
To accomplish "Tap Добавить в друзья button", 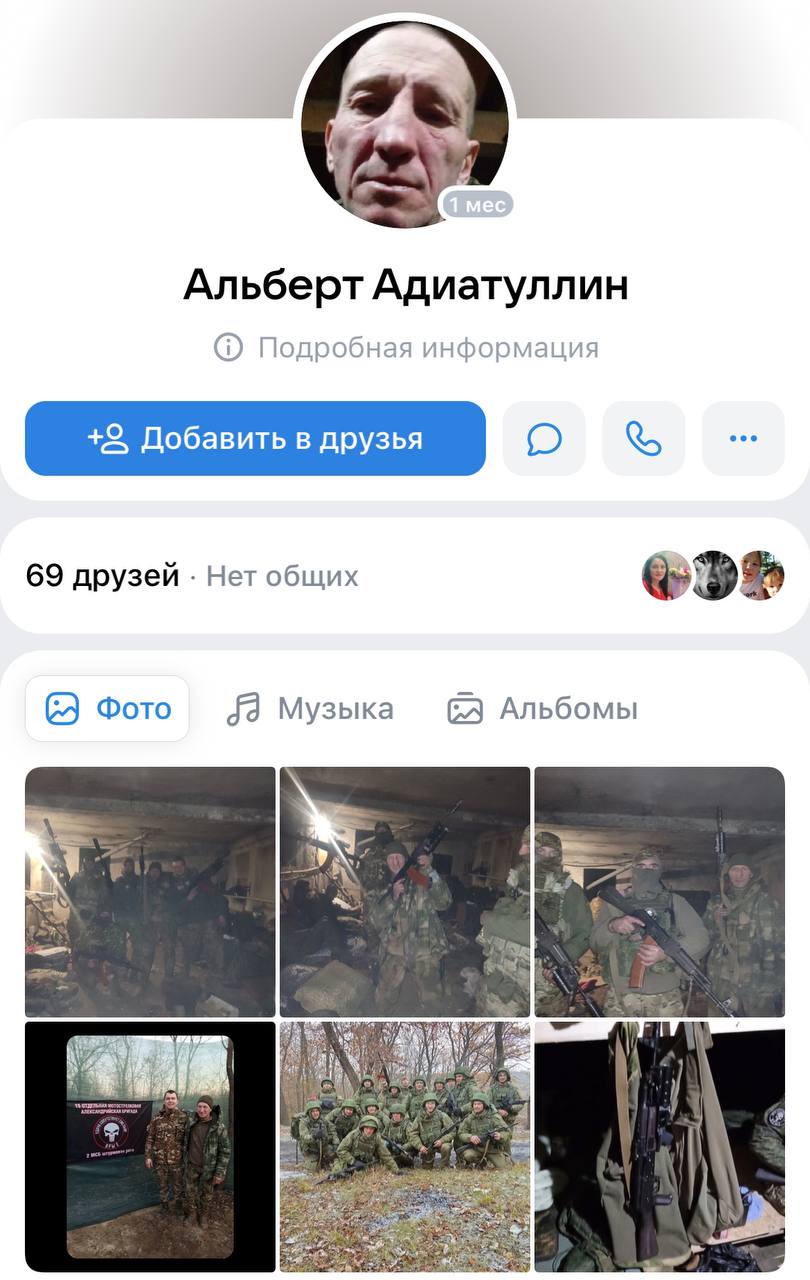I will click(255, 438).
